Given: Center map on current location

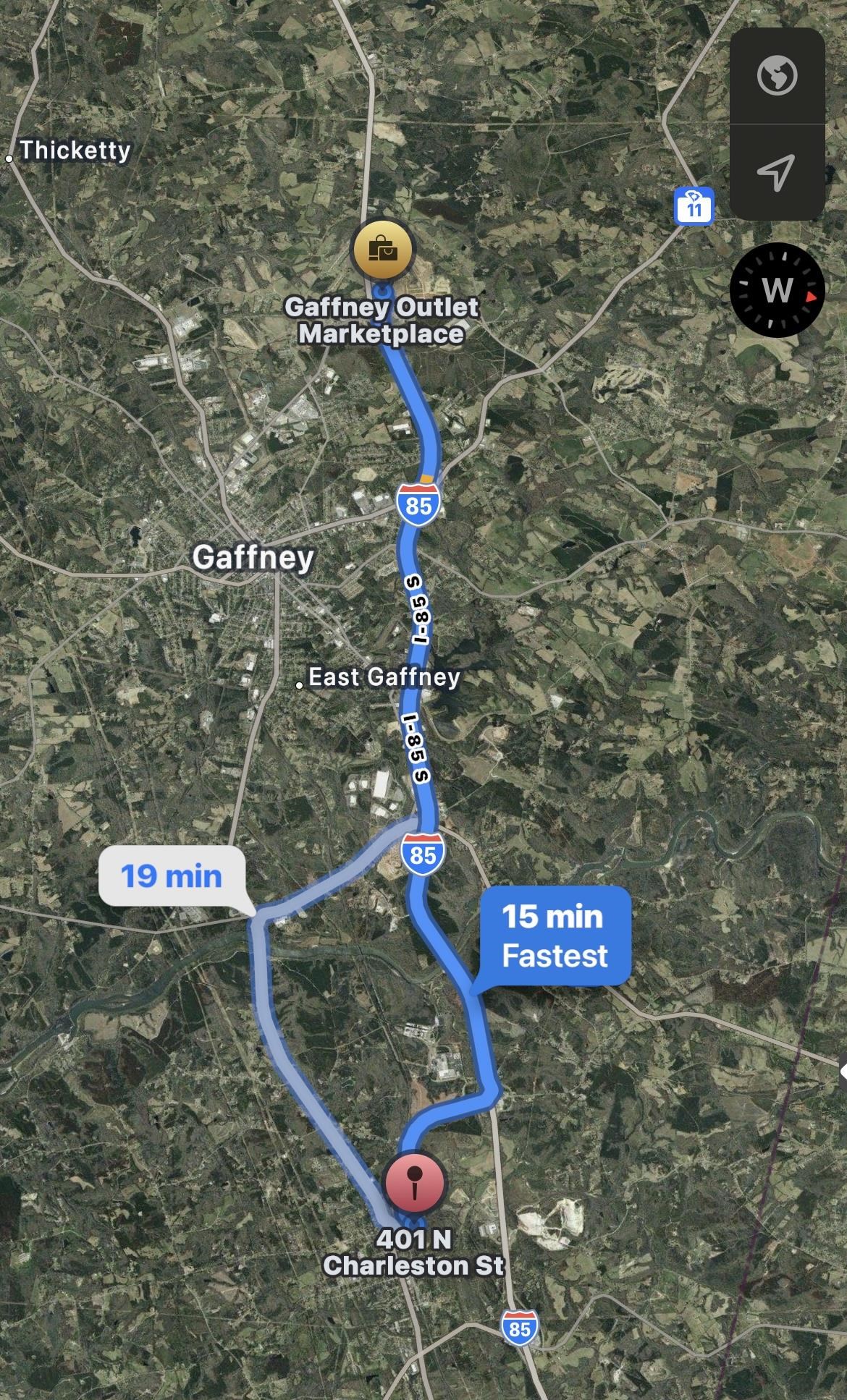Looking at the screenshot, I should (x=777, y=172).
